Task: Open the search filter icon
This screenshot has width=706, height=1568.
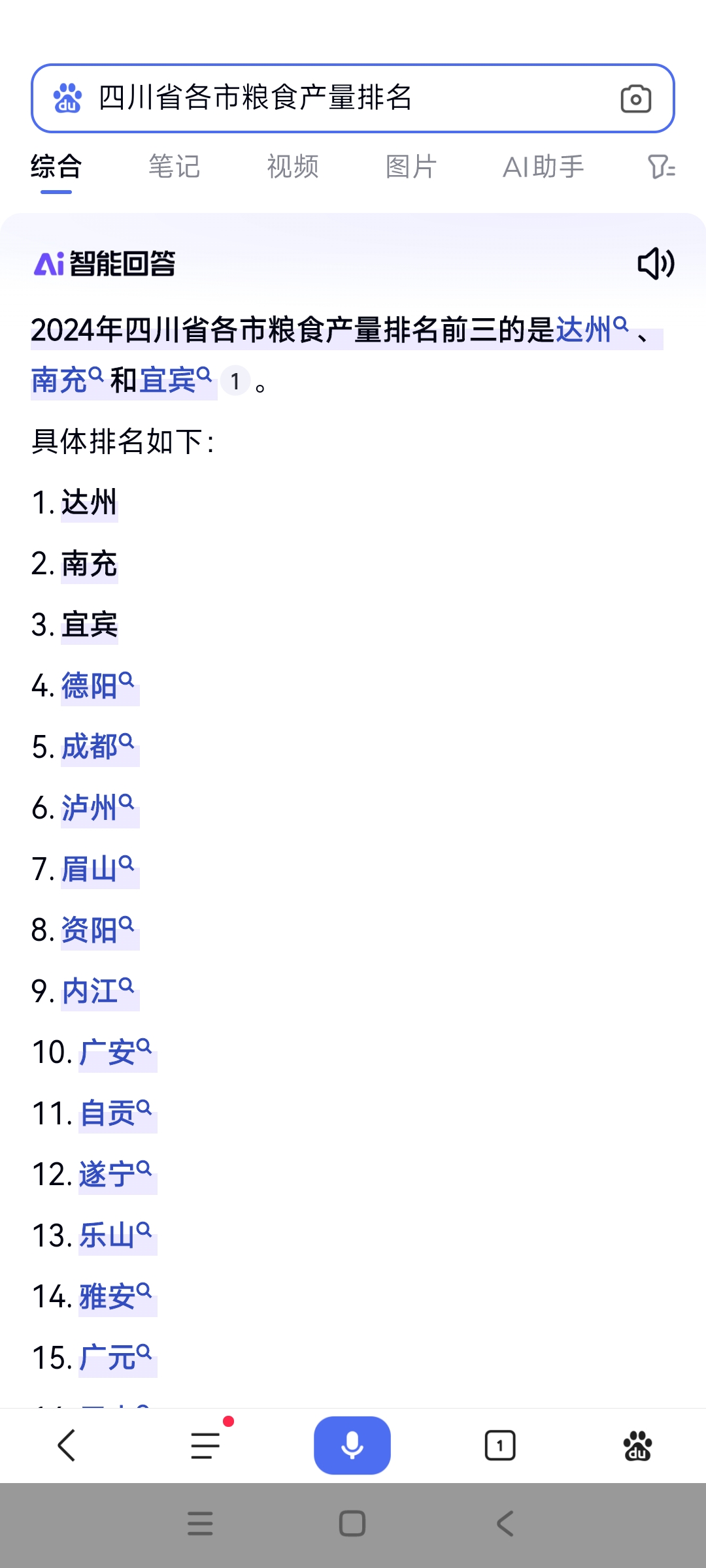Action: point(661,167)
